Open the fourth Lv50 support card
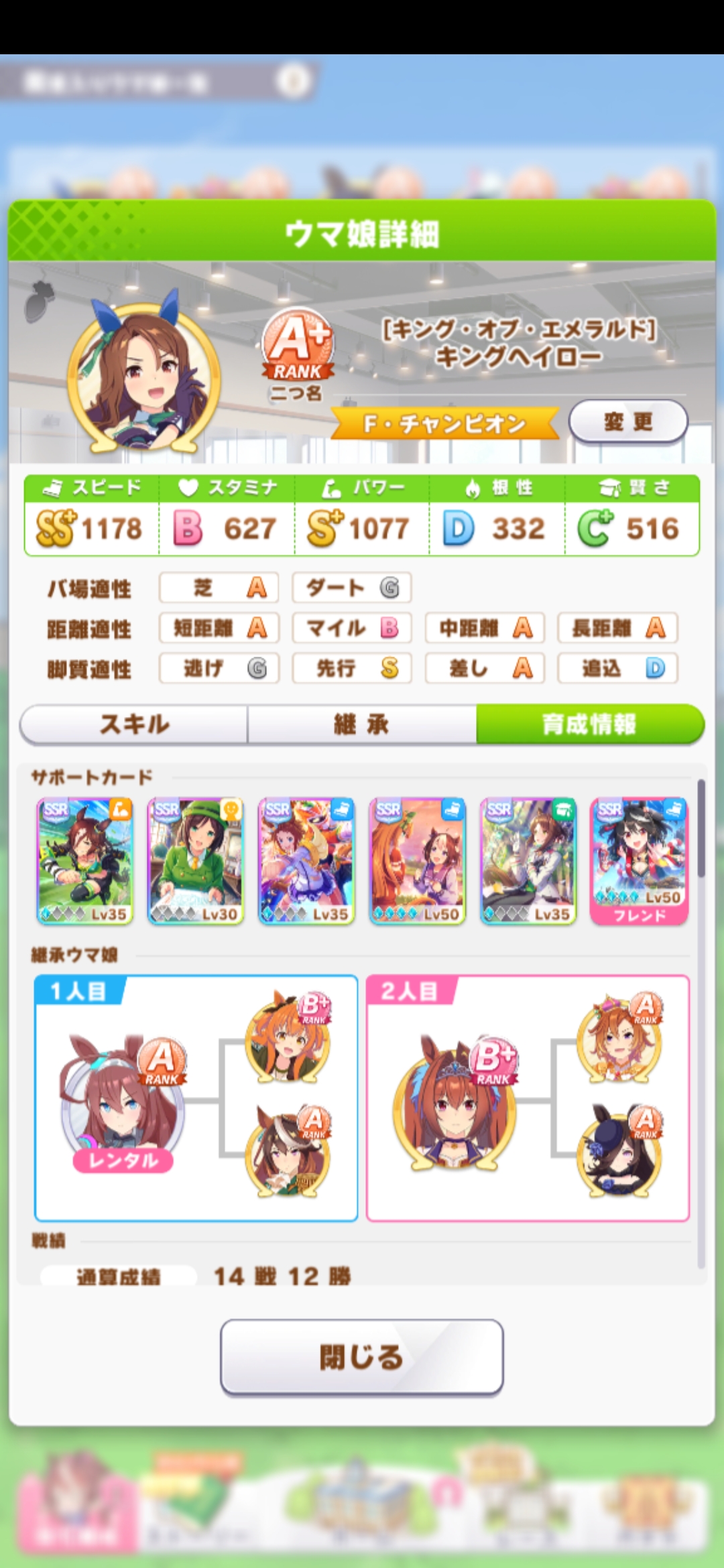 point(417,861)
